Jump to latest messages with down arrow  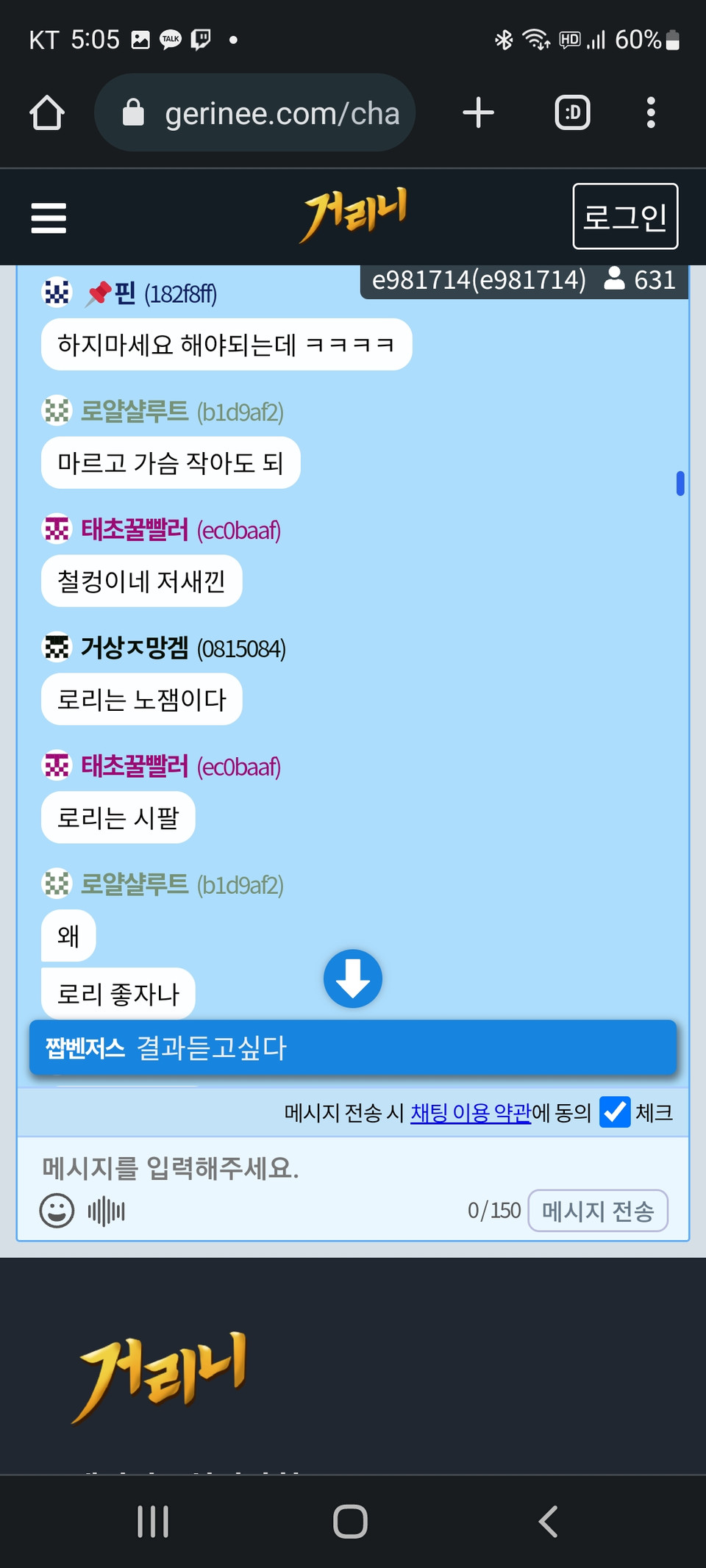pyautogui.click(x=353, y=978)
